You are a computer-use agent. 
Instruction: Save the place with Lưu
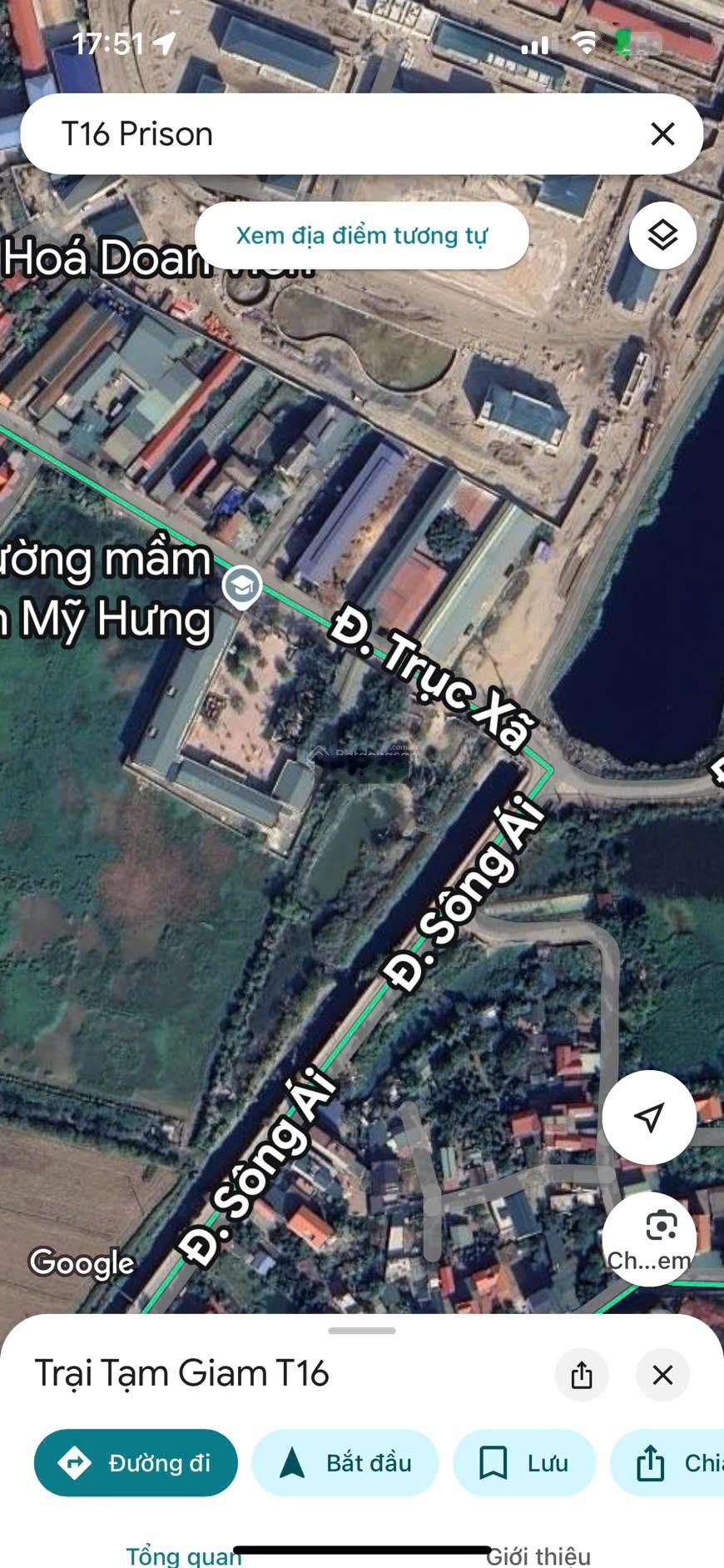point(524,1463)
